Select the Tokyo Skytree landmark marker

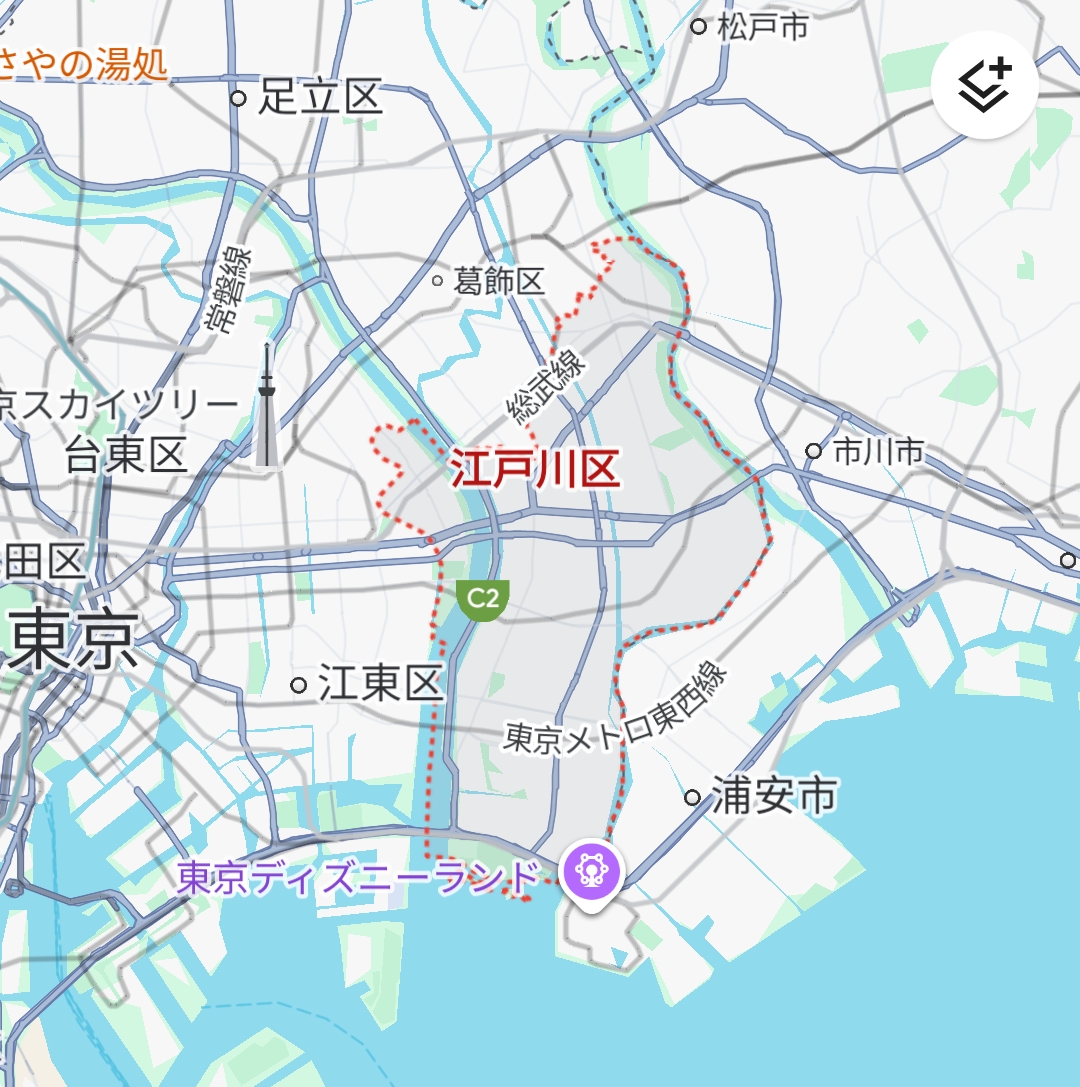point(267,408)
